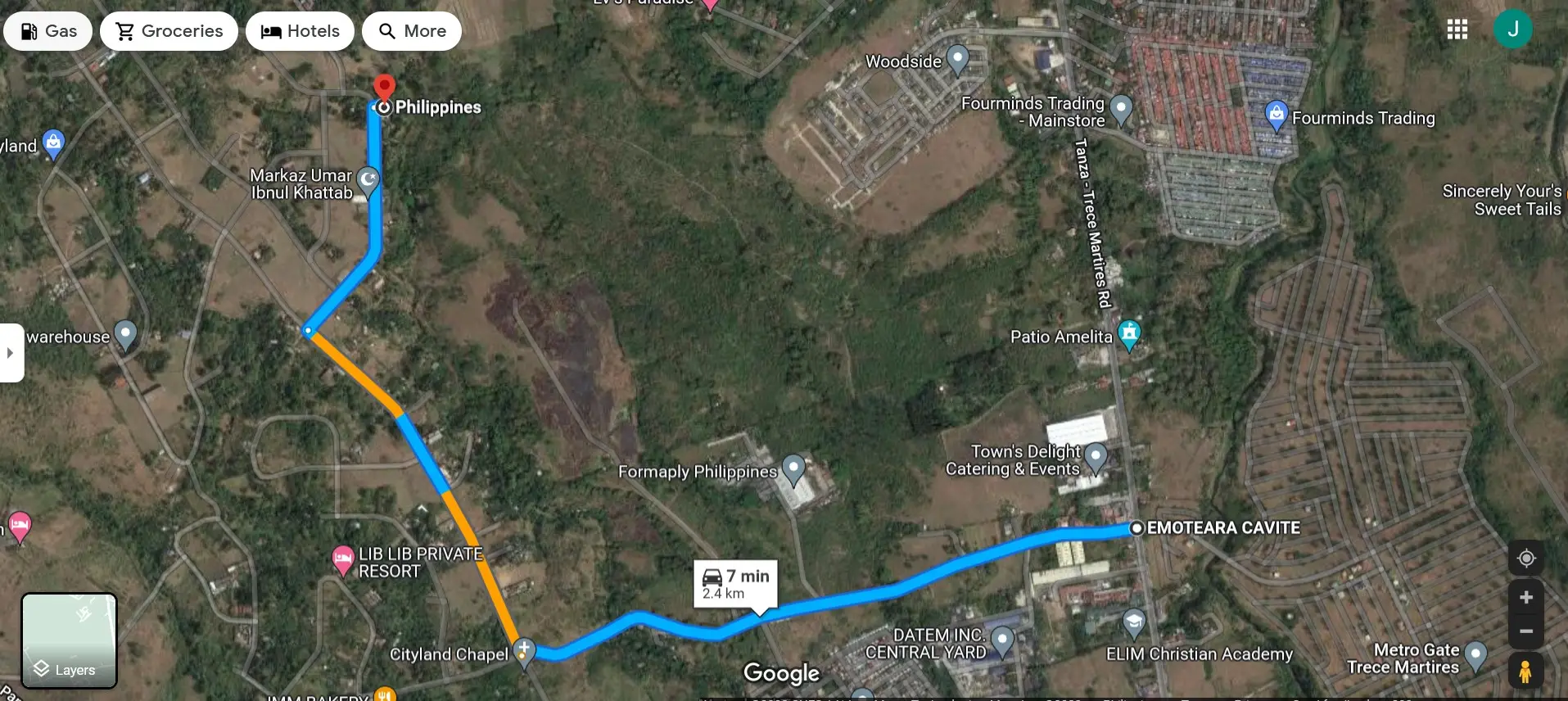
Task: Open the Cityland Chapel marker
Action: (x=524, y=651)
